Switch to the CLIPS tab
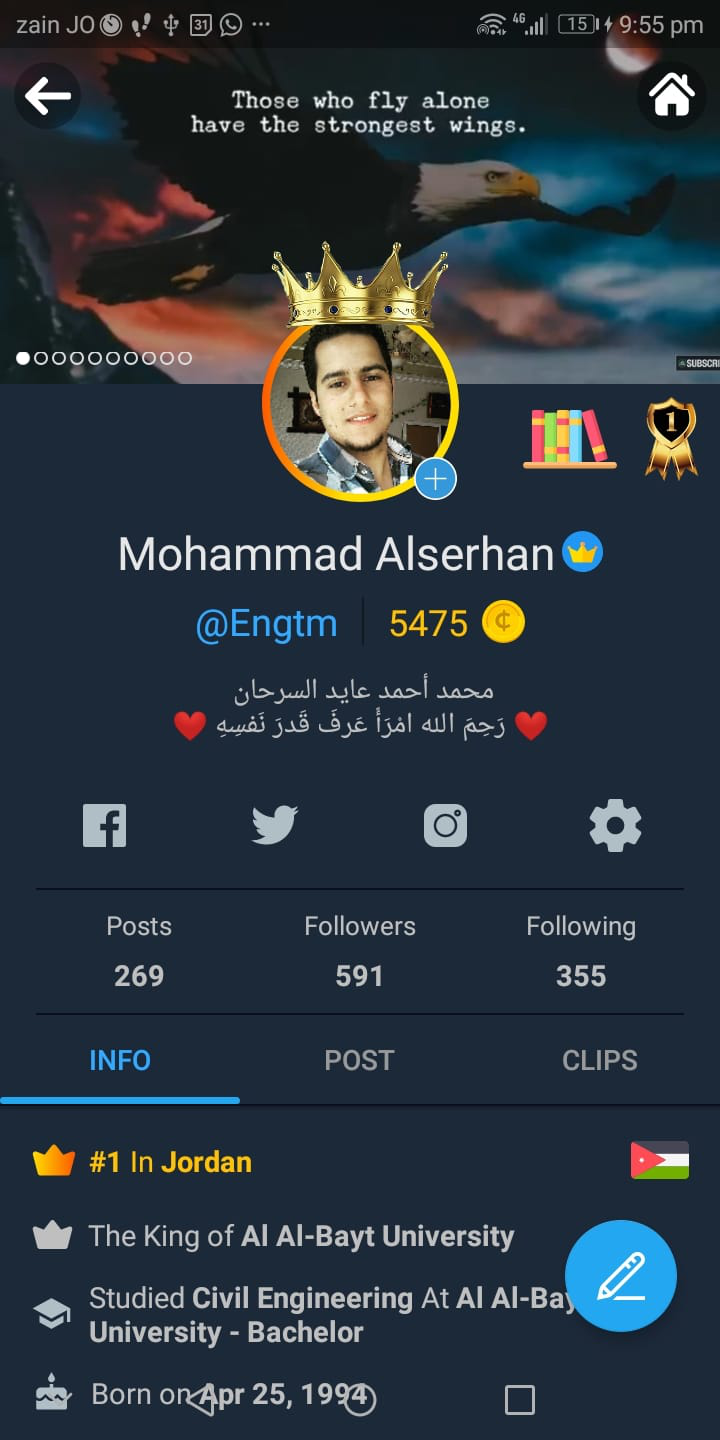The image size is (720, 1440). click(600, 1060)
